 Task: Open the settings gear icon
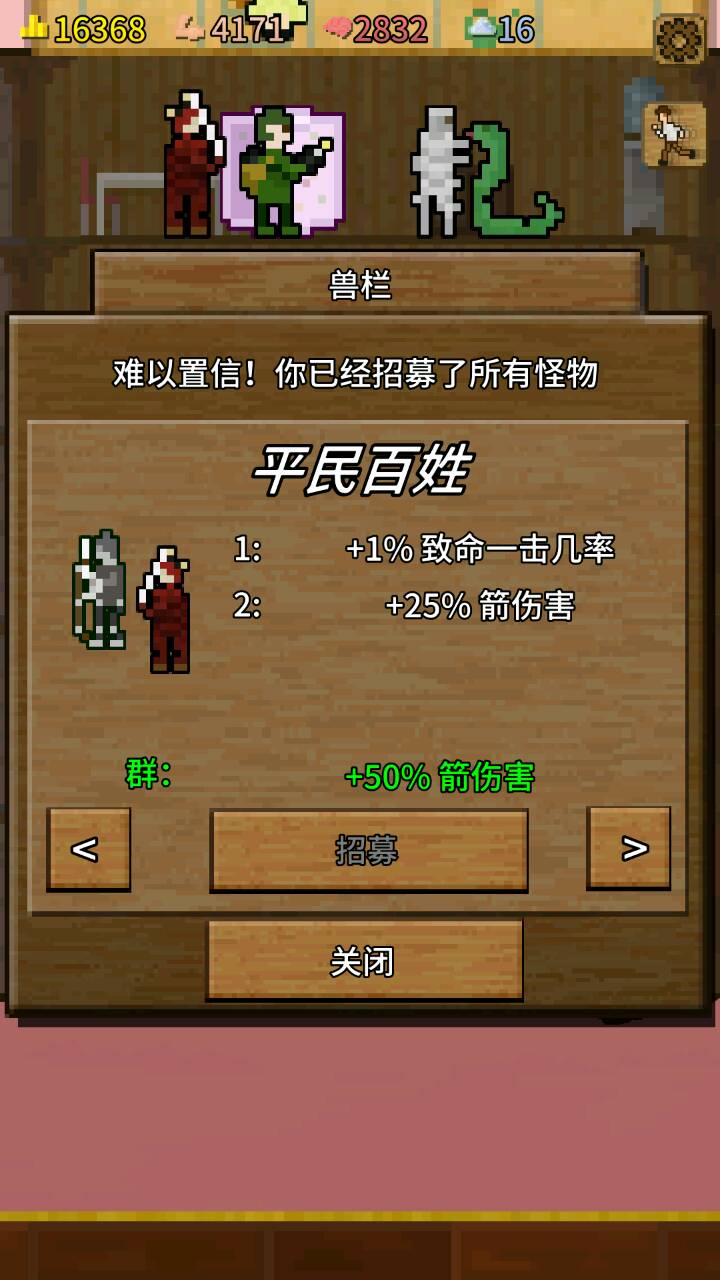(680, 38)
